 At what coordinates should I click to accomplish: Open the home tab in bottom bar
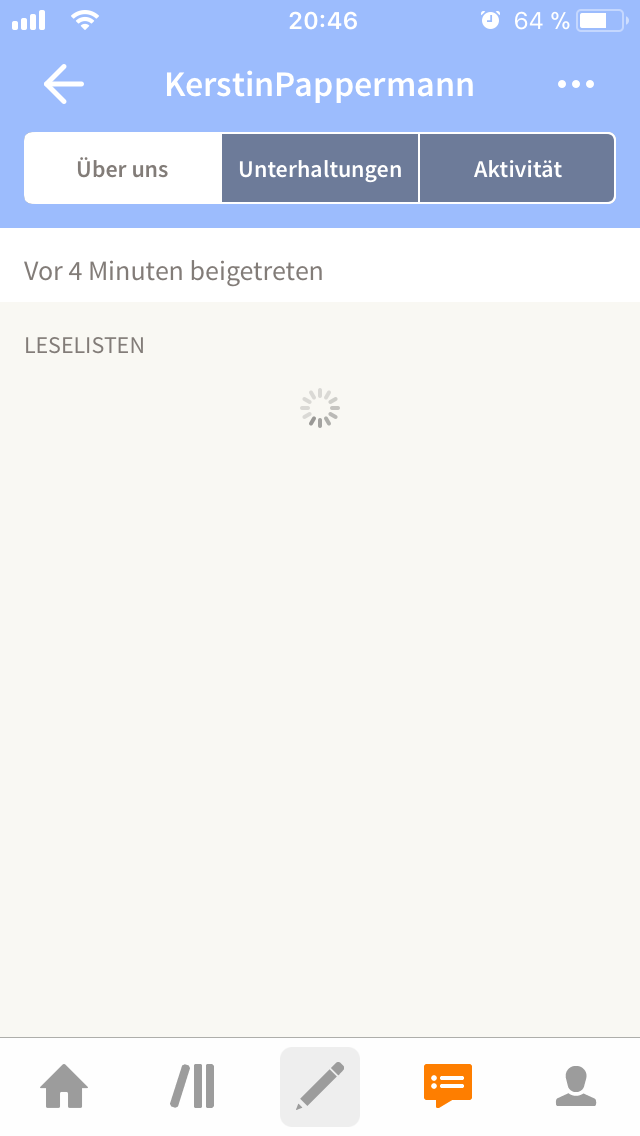(64, 1086)
